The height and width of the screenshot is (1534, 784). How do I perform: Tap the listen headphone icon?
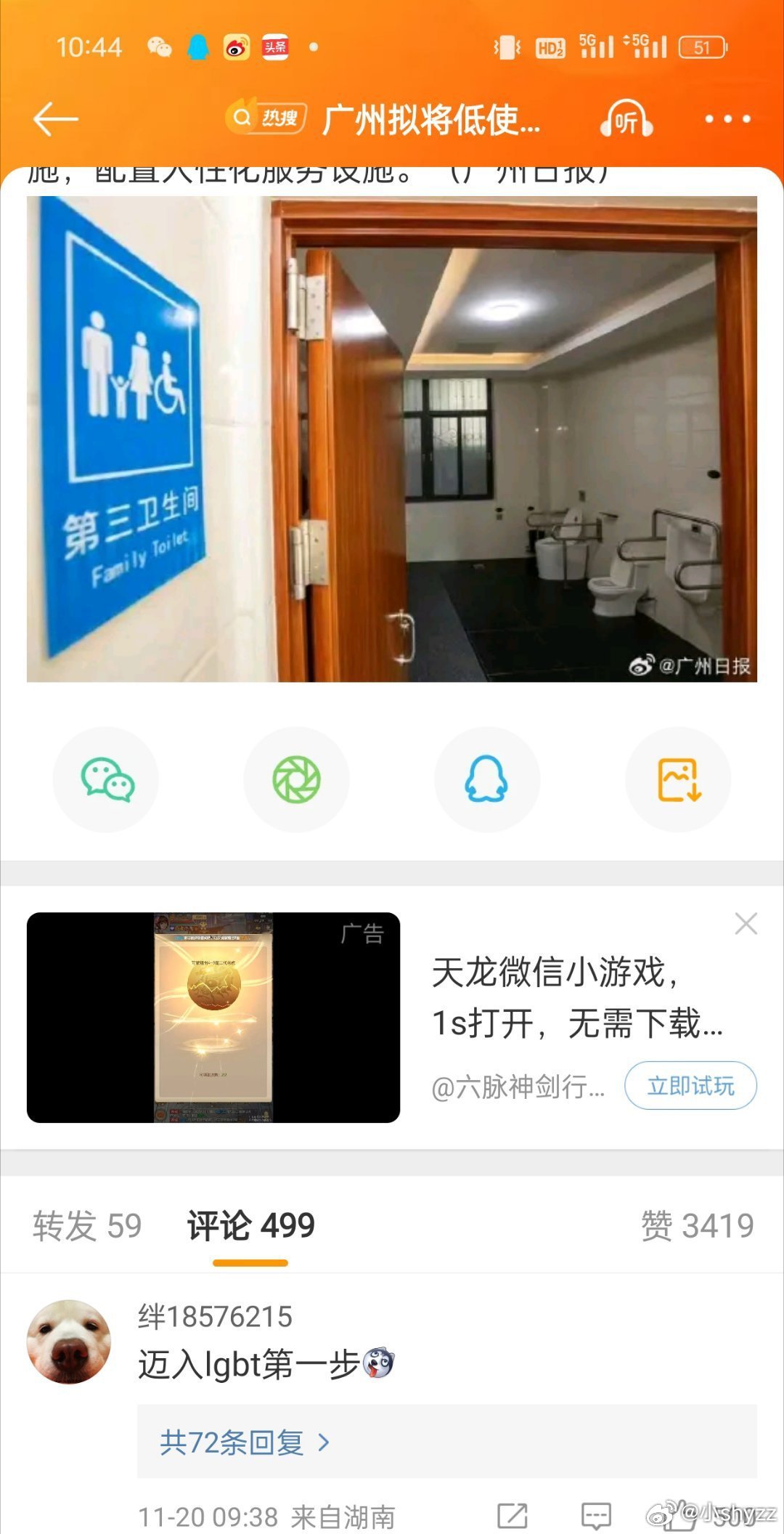click(x=626, y=119)
